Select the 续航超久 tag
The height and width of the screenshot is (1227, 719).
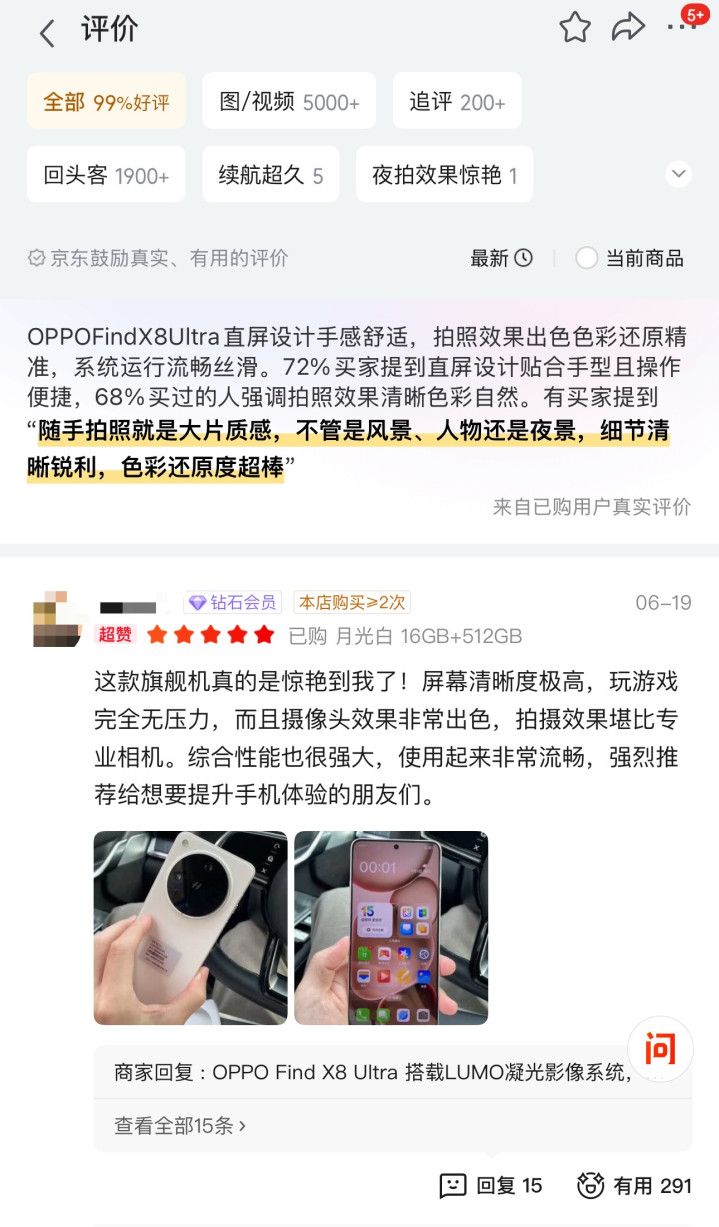271,175
